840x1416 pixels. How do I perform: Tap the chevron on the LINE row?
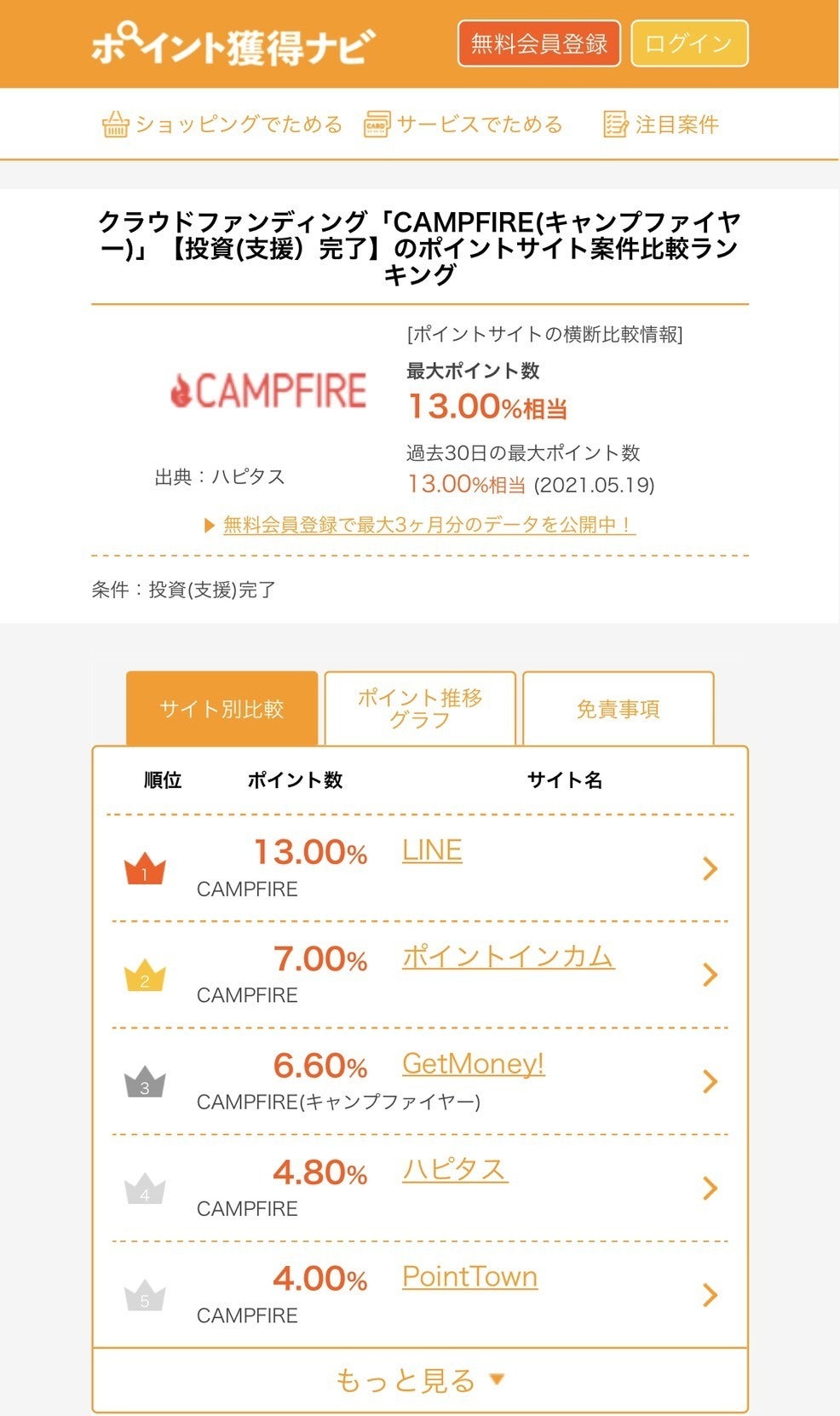[710, 868]
